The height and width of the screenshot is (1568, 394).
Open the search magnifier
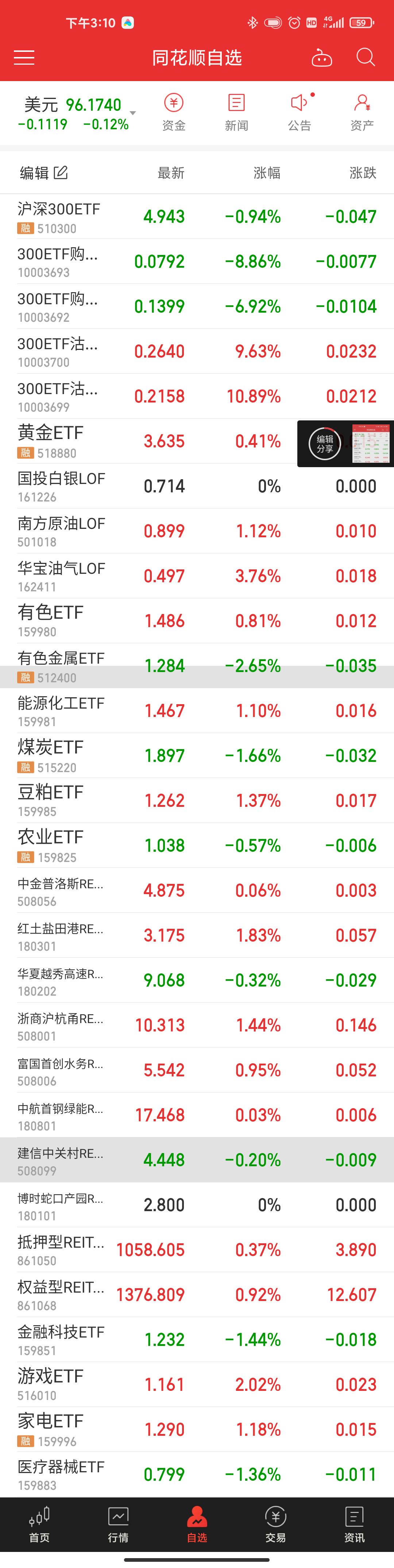click(x=365, y=58)
